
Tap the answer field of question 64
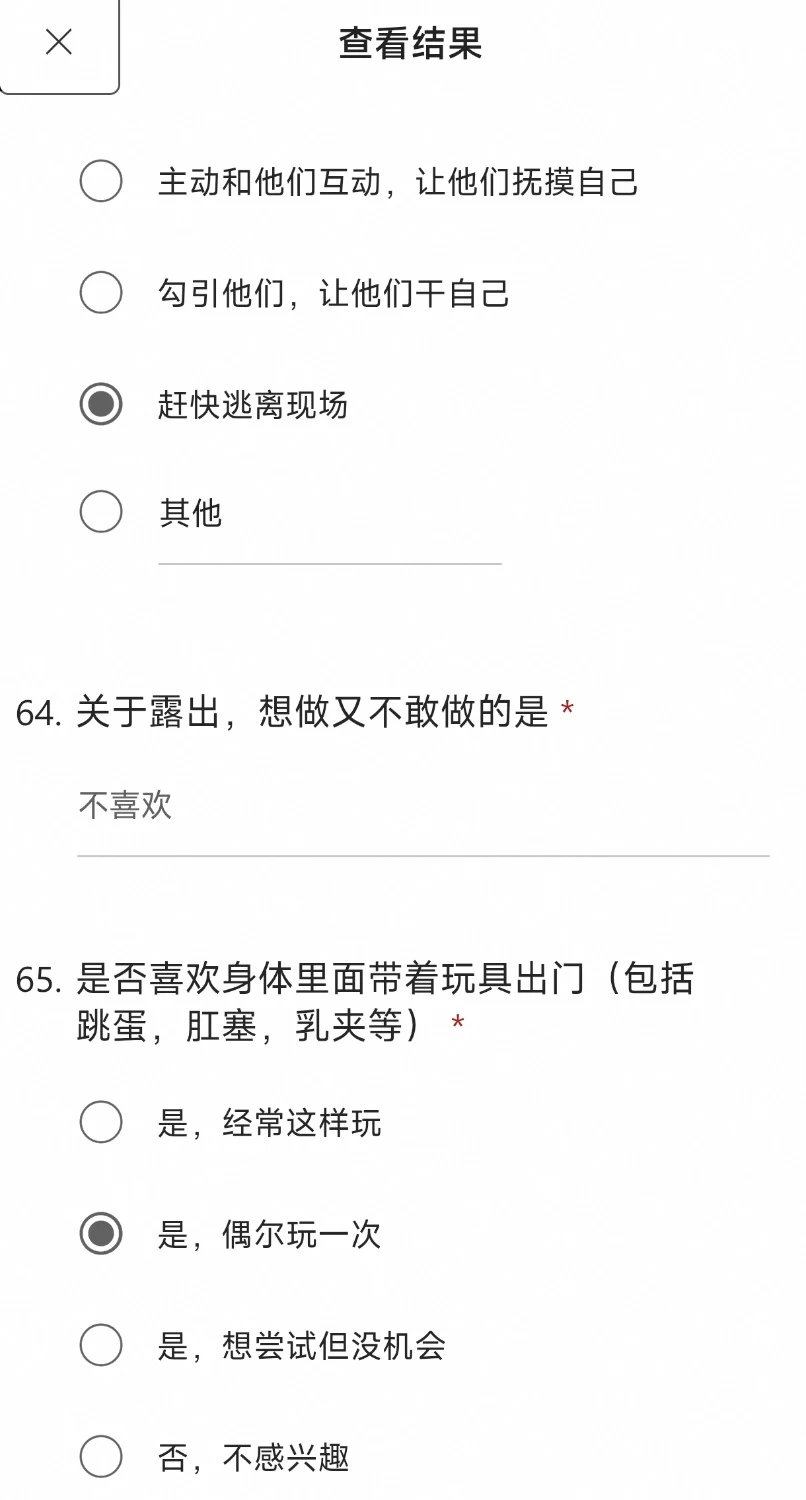pos(423,806)
